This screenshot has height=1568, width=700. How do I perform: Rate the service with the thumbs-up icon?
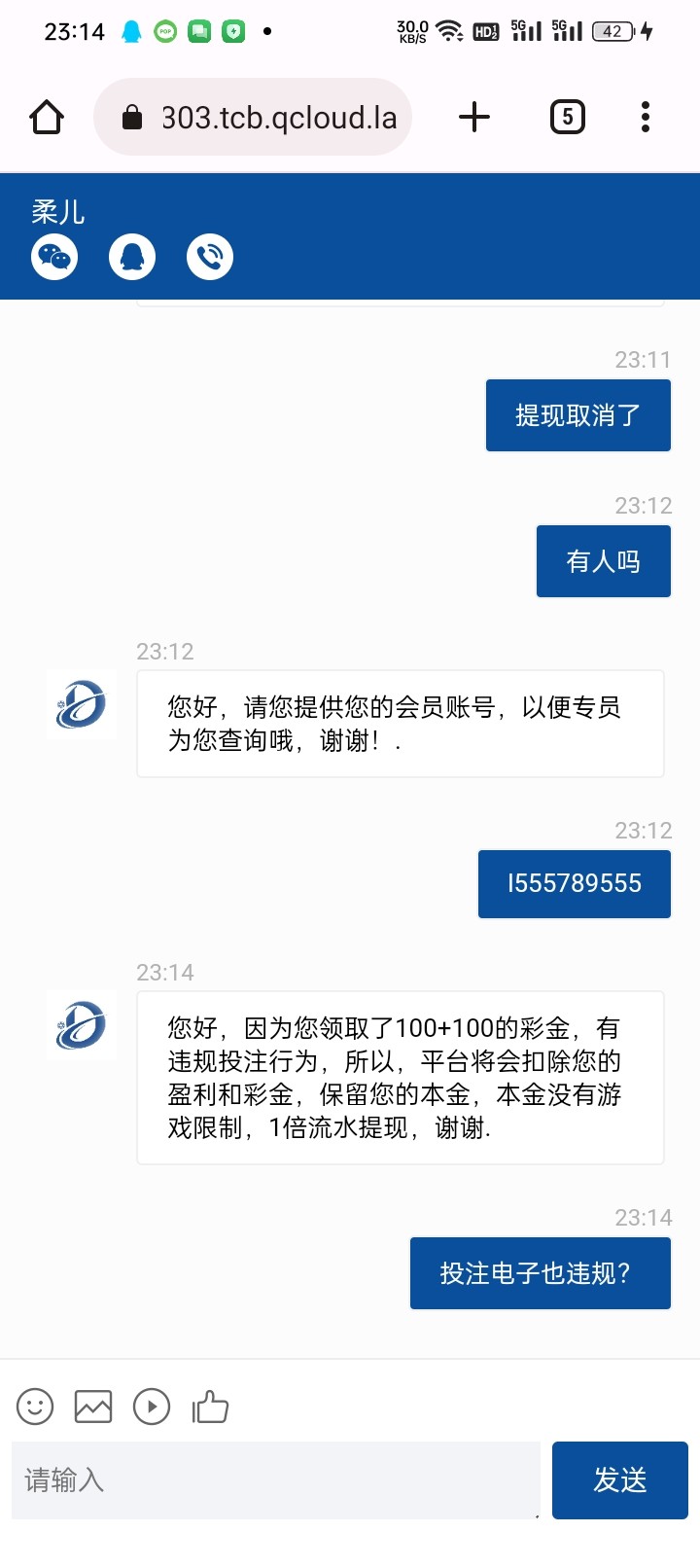pyautogui.click(x=210, y=1407)
